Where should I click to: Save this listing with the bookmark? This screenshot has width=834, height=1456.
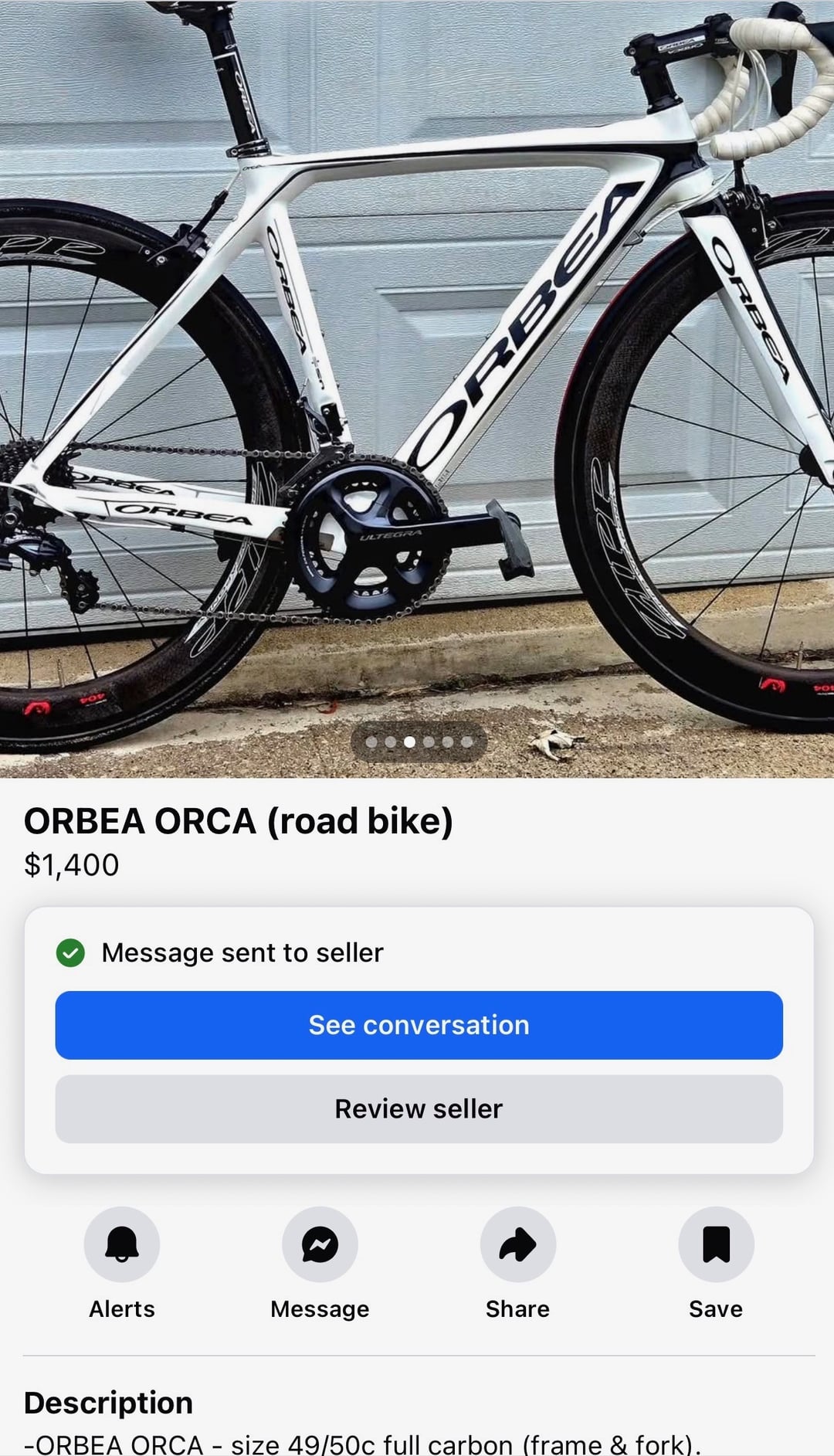(x=716, y=1244)
